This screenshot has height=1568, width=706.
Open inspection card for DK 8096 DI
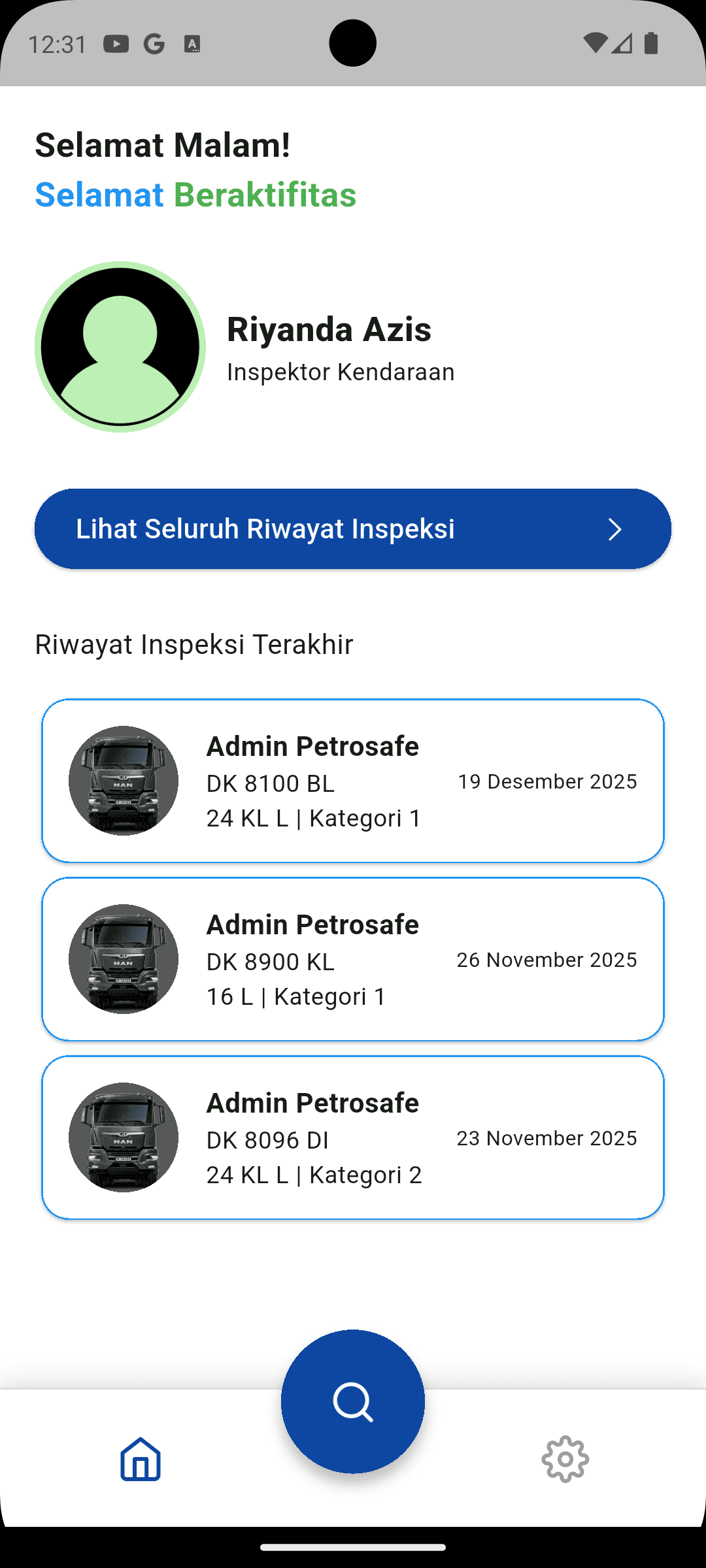(x=353, y=1137)
